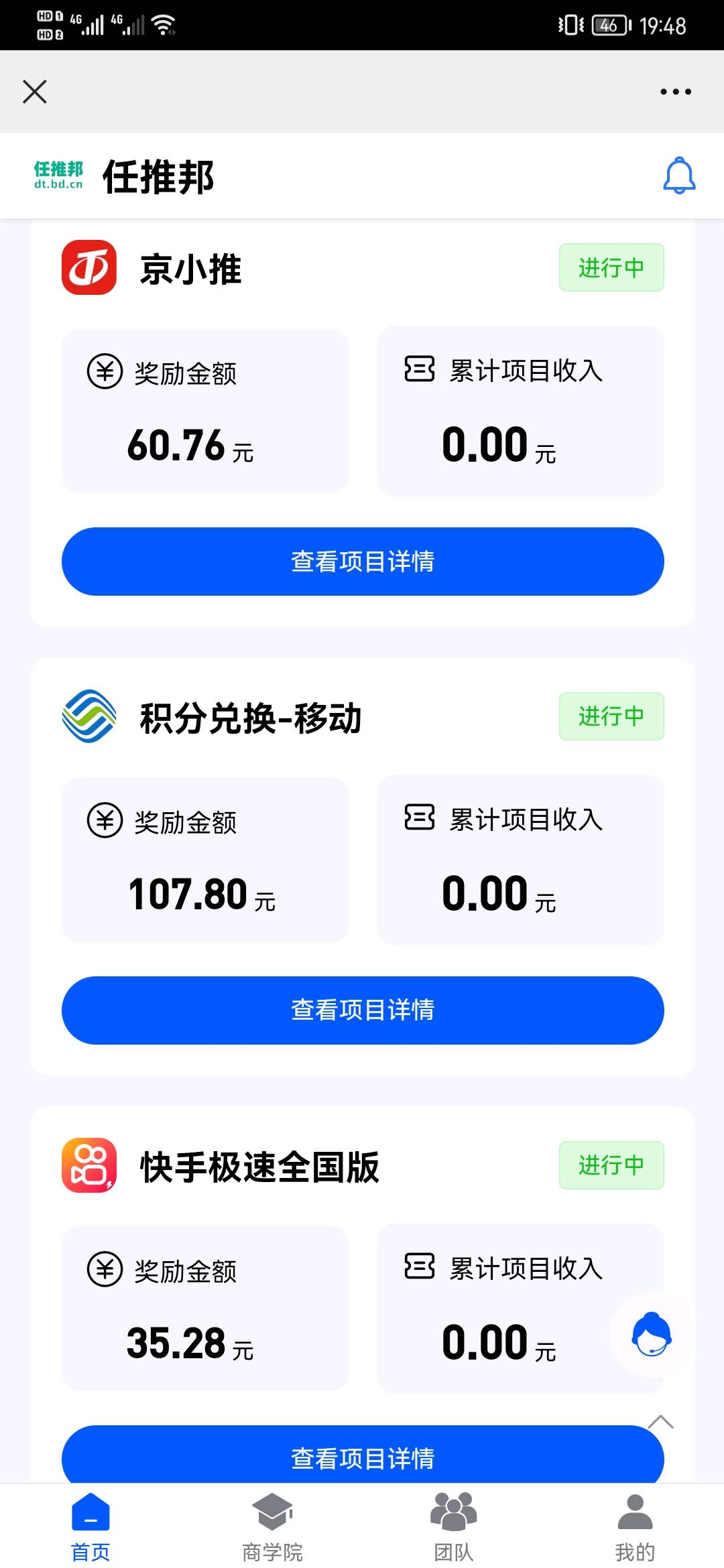View project details for 快手极速全国版
This screenshot has width=724, height=1568.
pyautogui.click(x=363, y=1458)
